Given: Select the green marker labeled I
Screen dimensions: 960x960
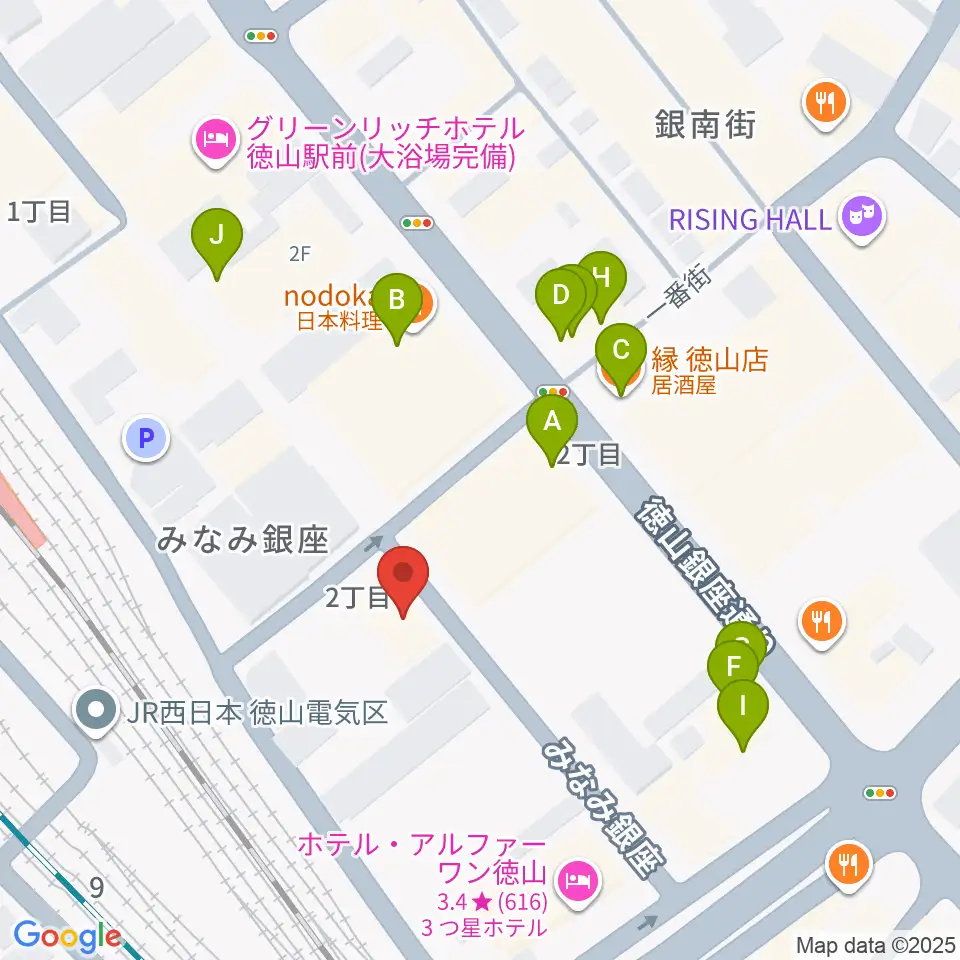Looking at the screenshot, I should (743, 706).
